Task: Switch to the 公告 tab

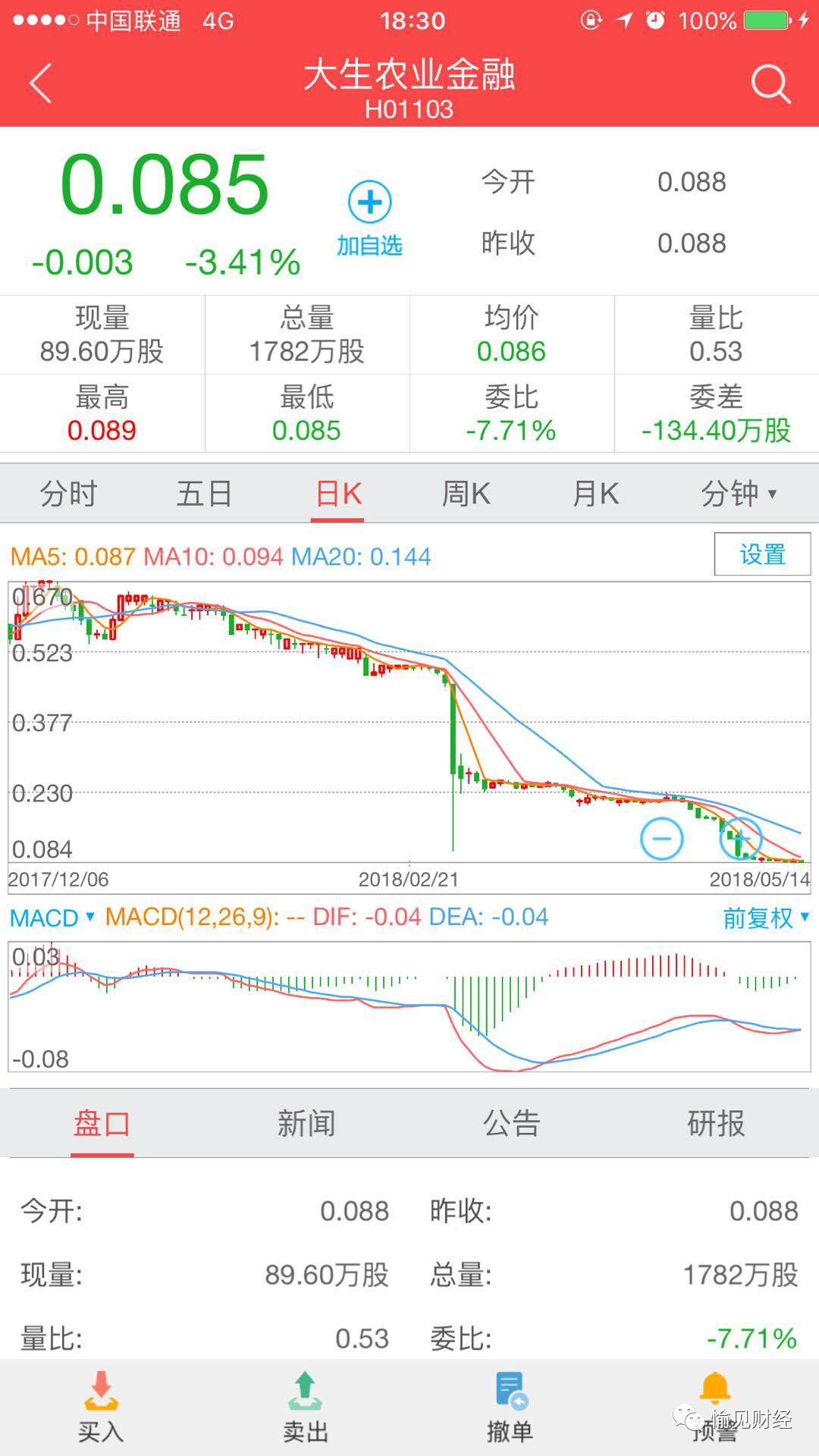Action: click(x=512, y=1123)
